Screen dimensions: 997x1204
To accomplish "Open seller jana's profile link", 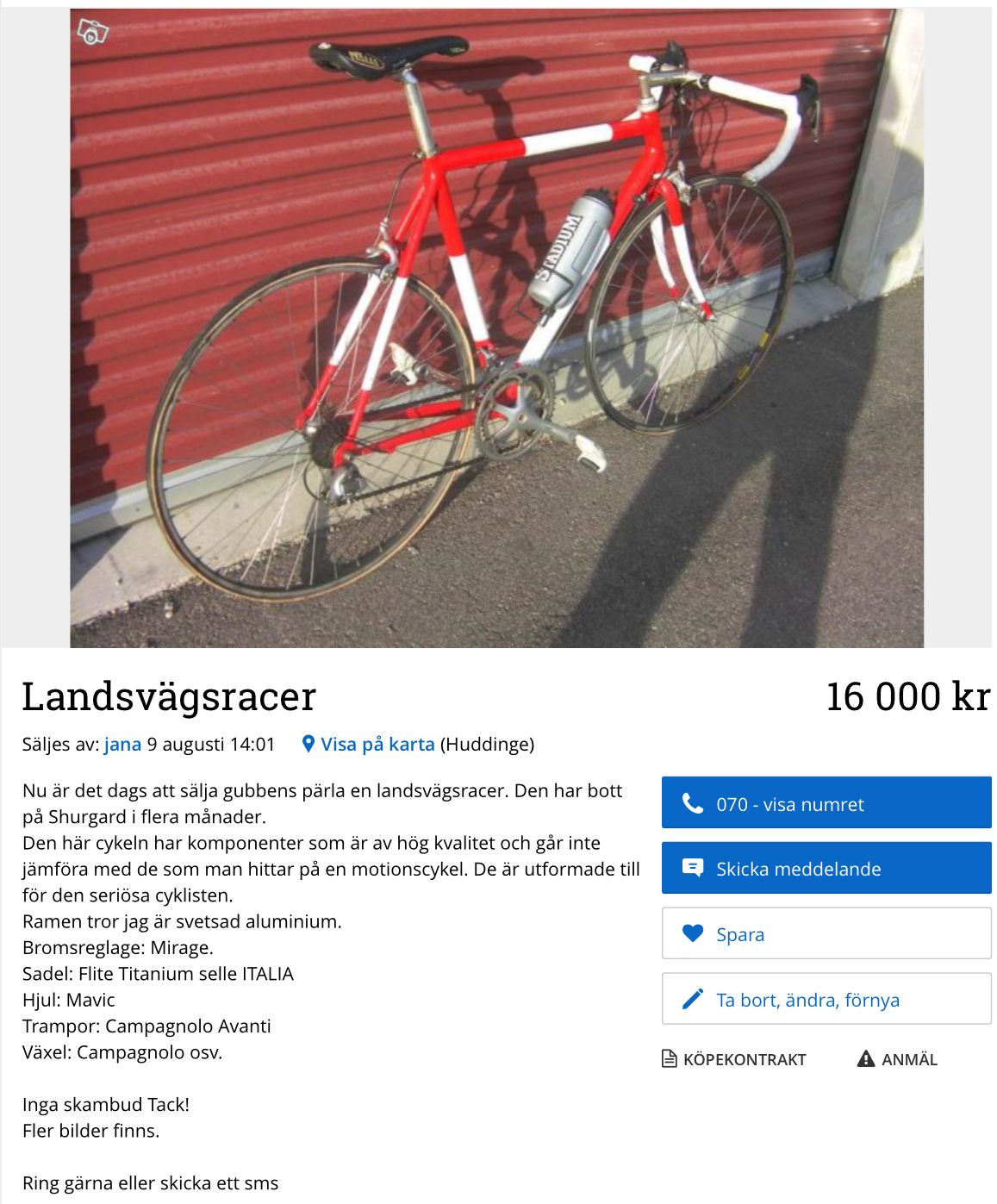I will coord(122,744).
